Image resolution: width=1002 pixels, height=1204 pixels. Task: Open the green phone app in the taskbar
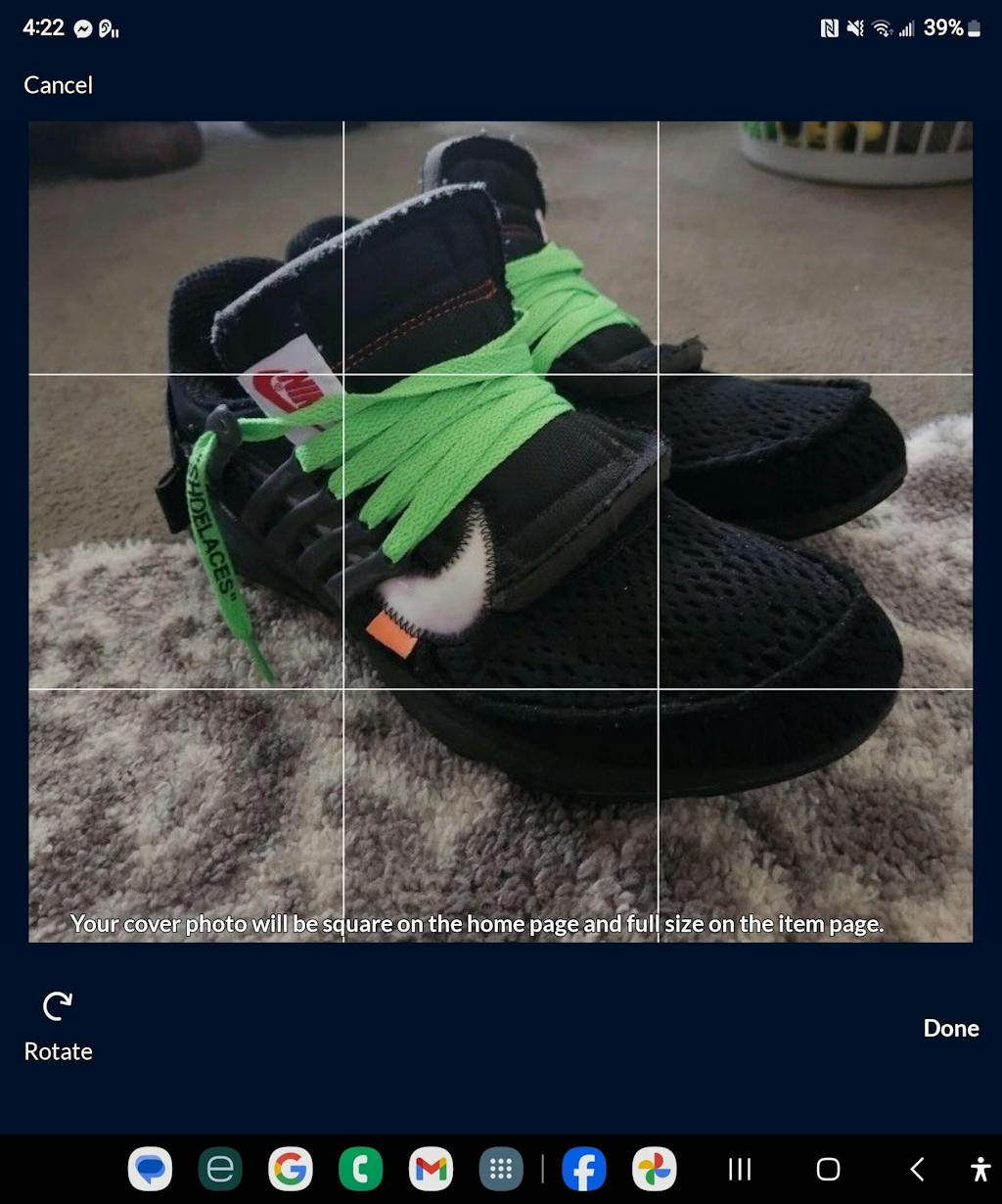360,1169
